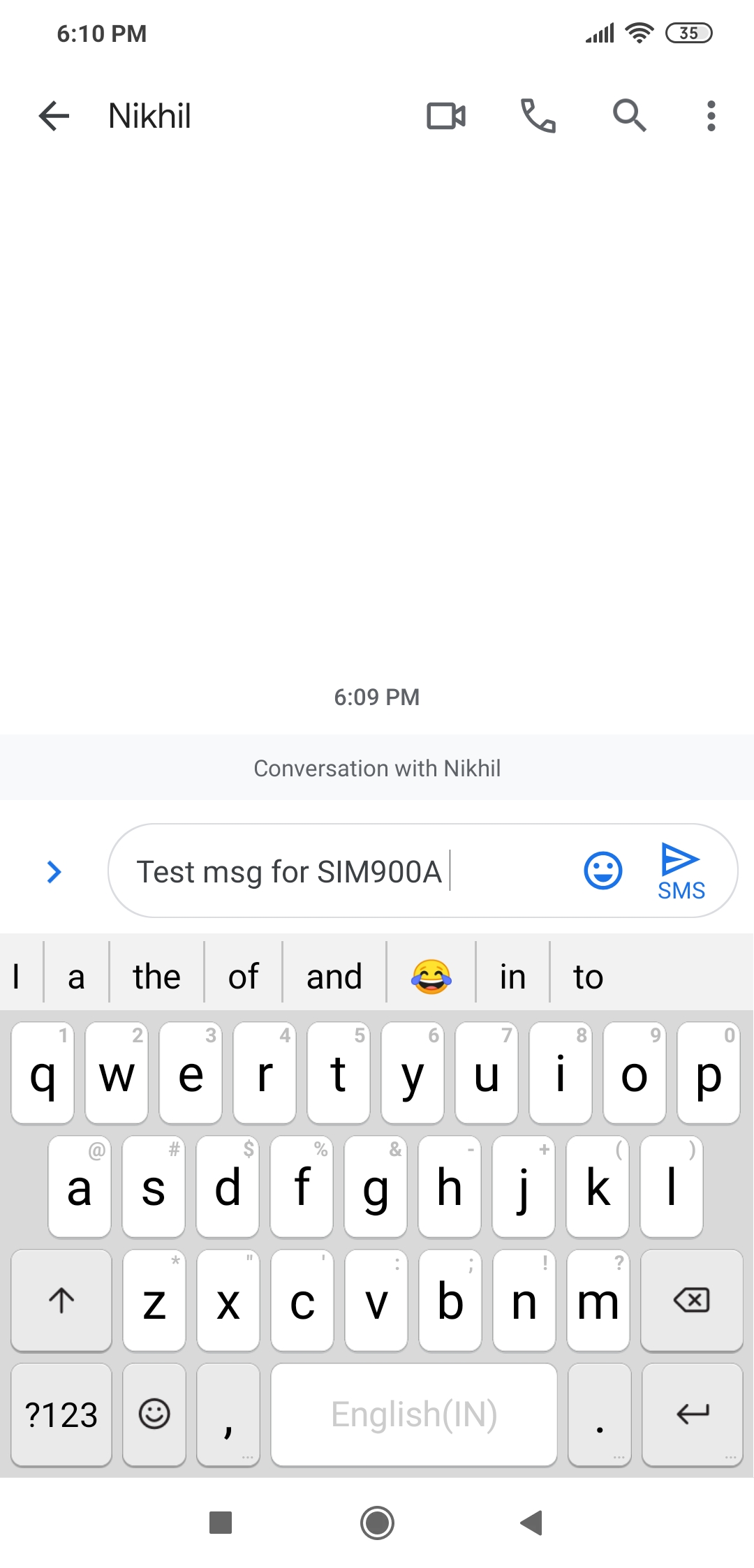Screen dimensions: 754x1568
Task: Search within this conversation
Action: coord(629,116)
